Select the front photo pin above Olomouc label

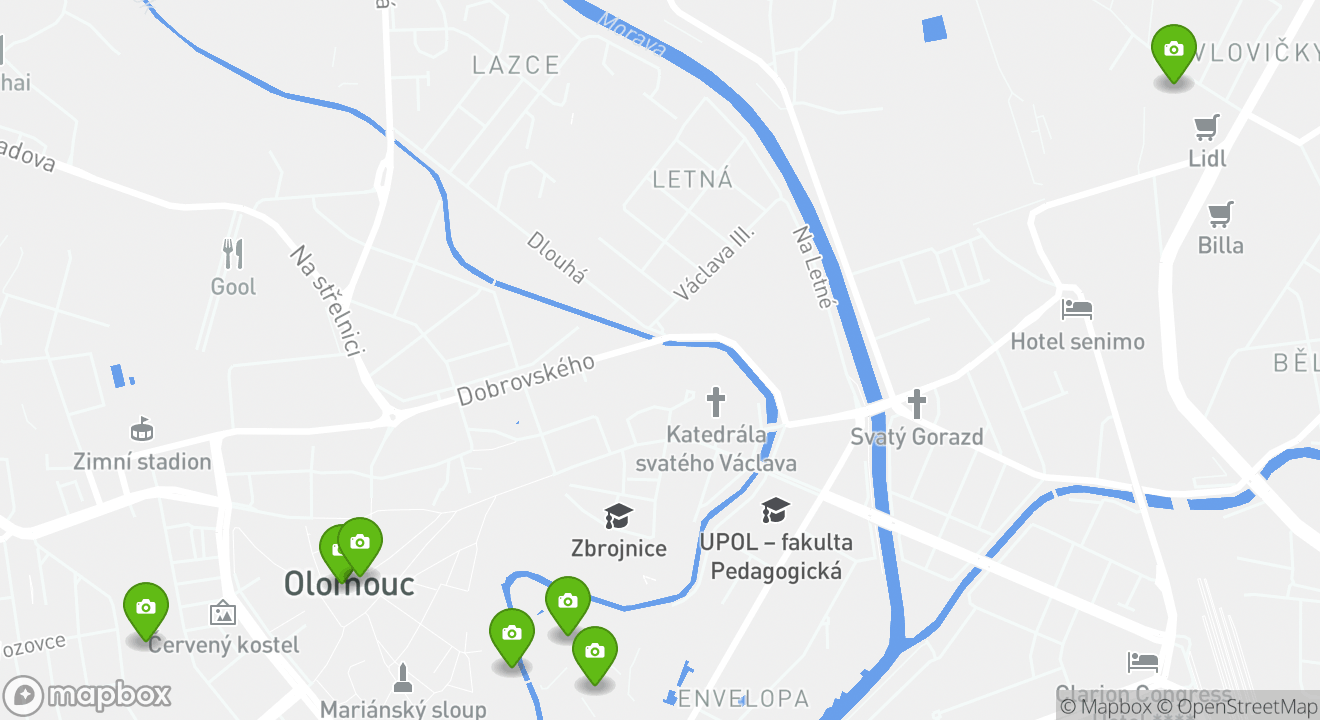(360, 543)
